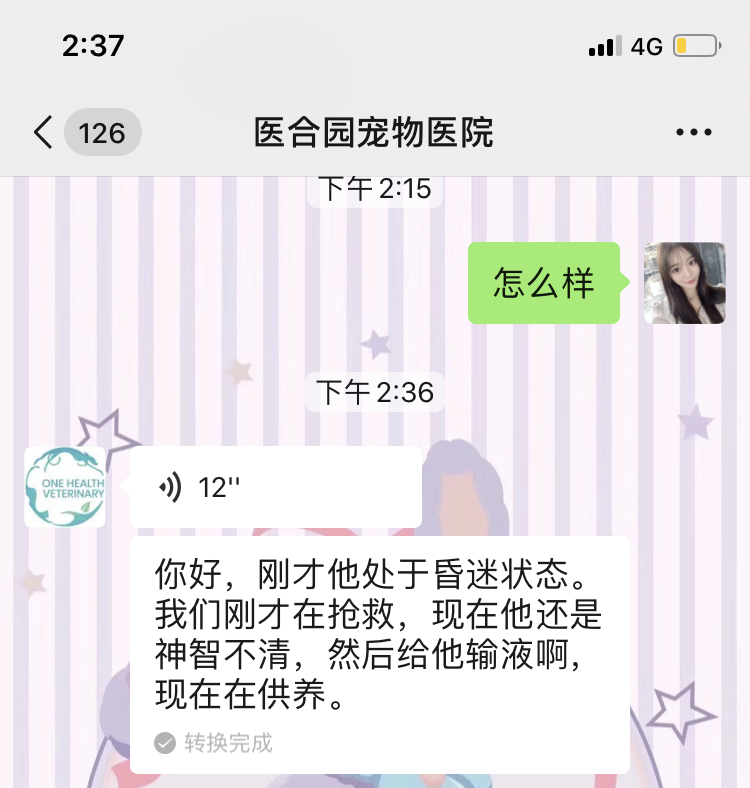Viewport: 750px width, 788px height.
Task: Play the 12-second voice message
Action: [x=275, y=487]
